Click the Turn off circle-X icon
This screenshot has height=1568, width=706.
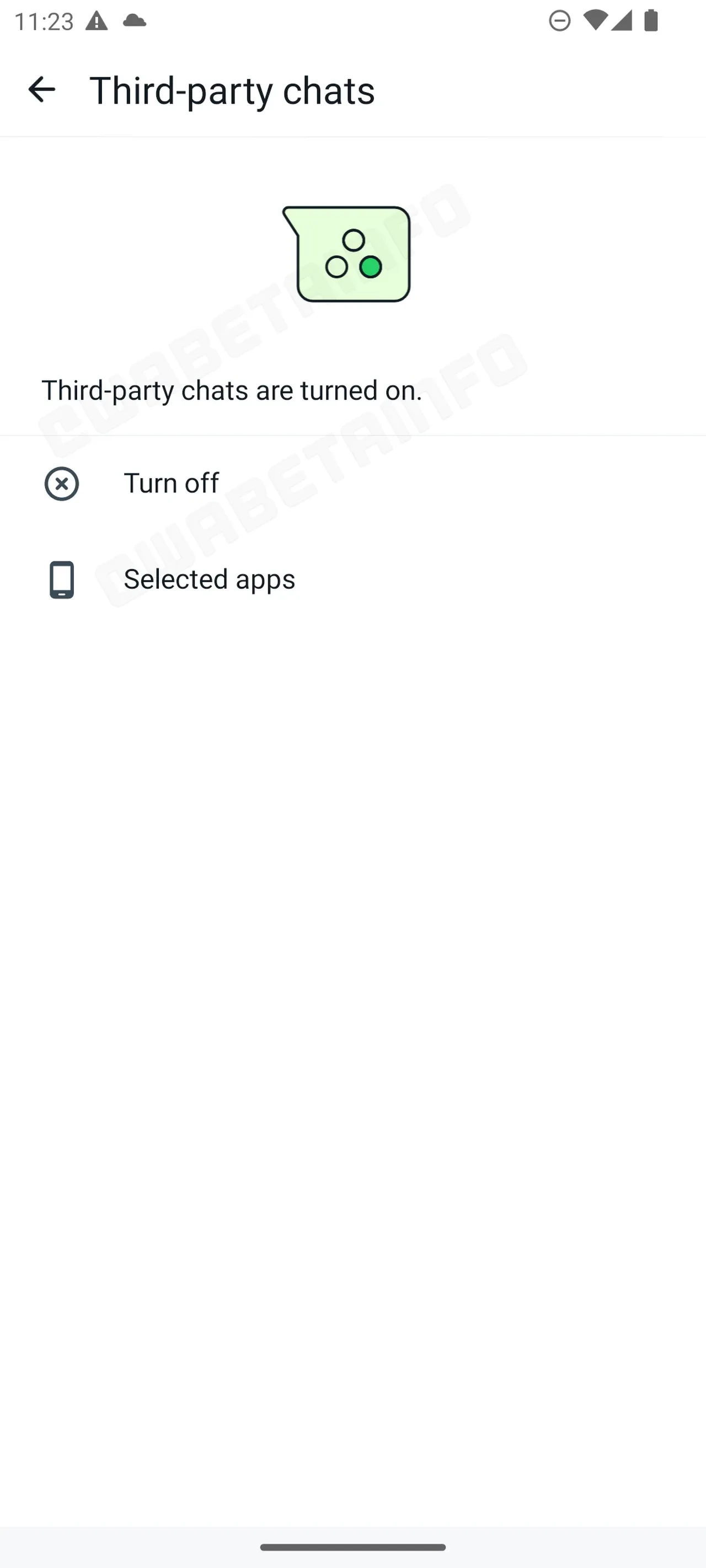point(62,484)
